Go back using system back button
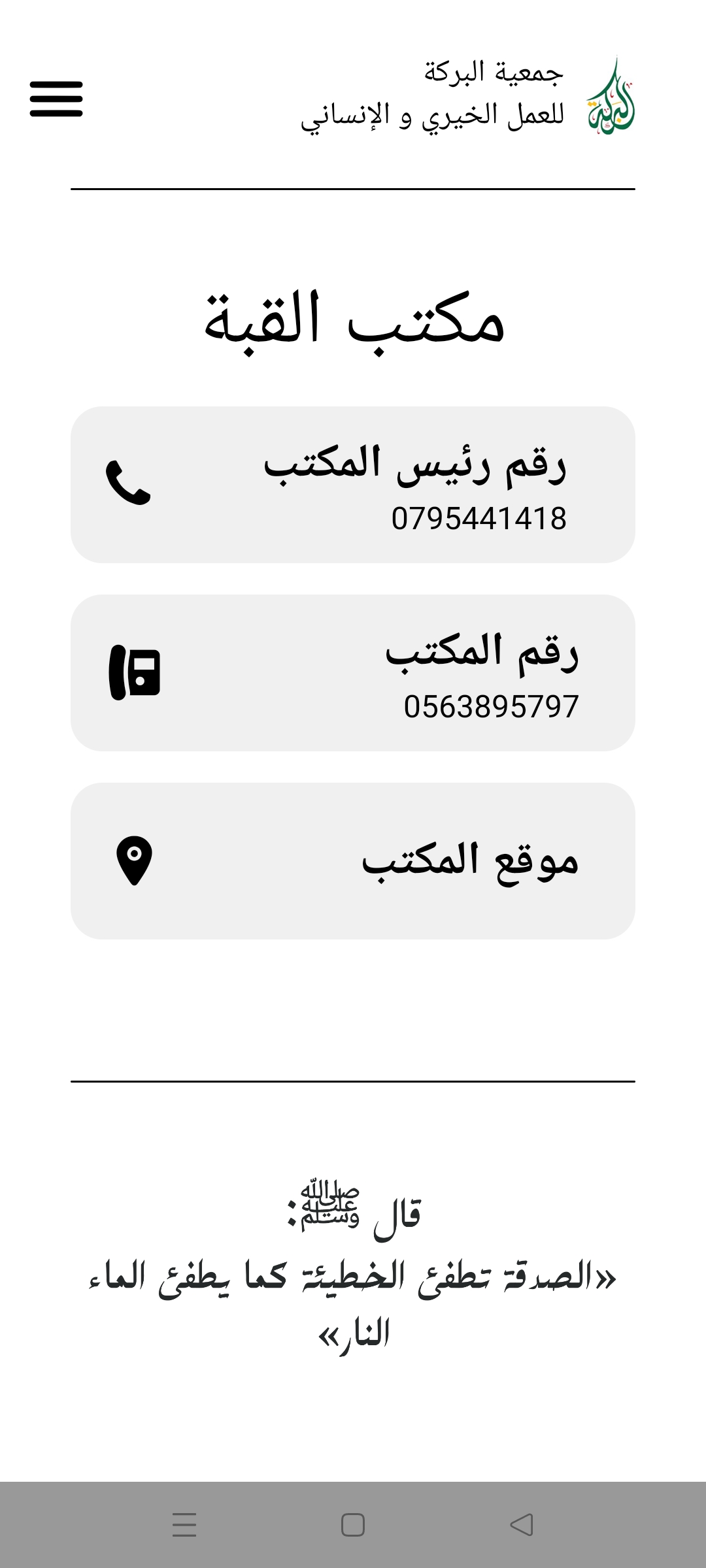 521,1525
